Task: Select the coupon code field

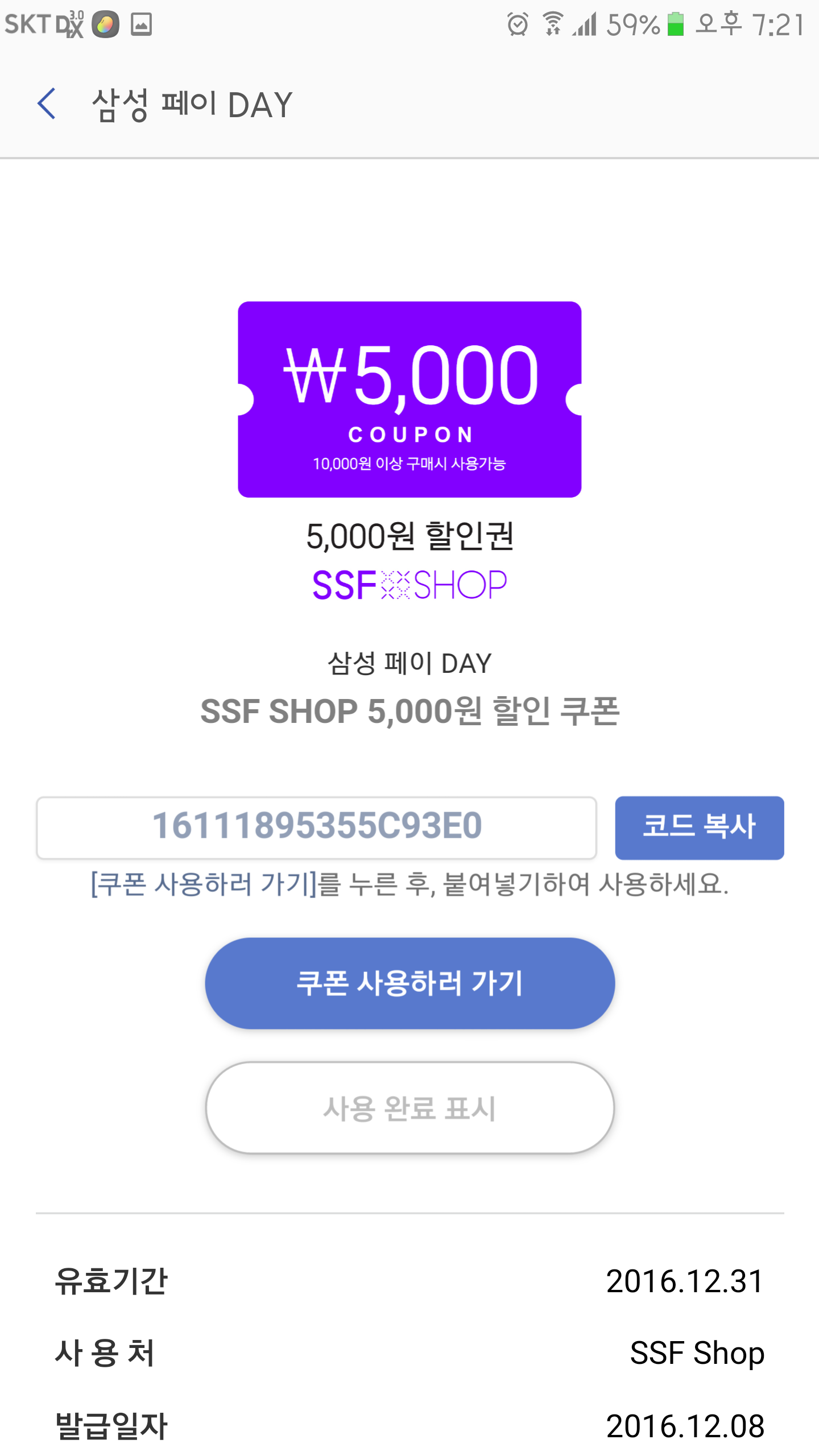Action: pyautogui.click(x=316, y=828)
